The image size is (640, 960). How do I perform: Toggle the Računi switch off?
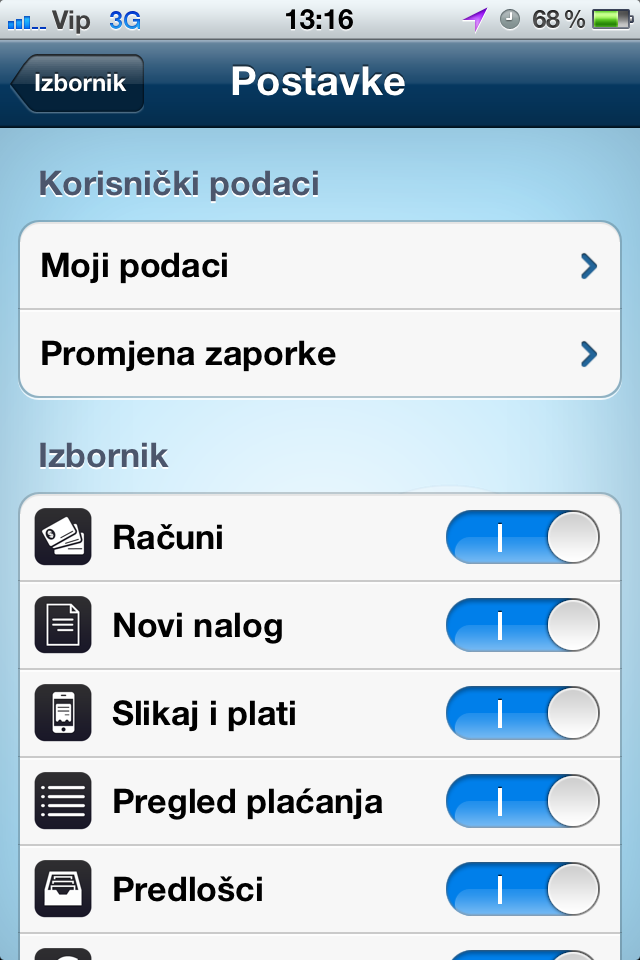(x=522, y=539)
